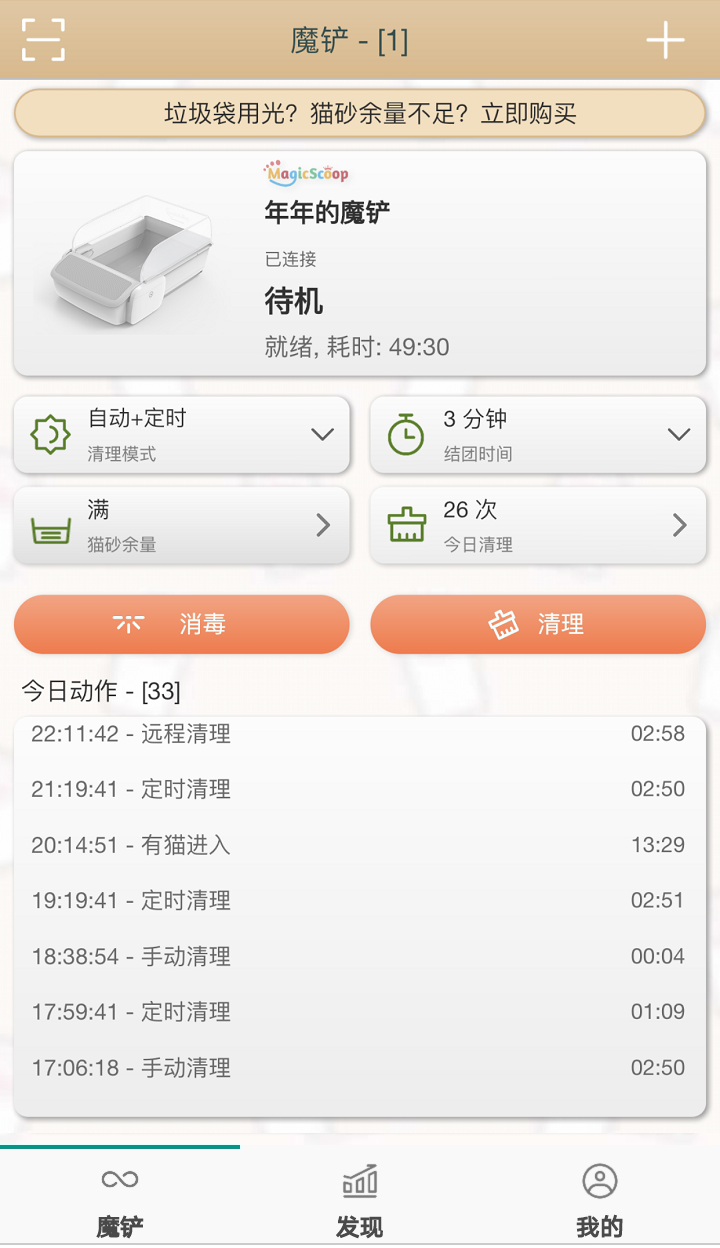Open 年年的魔铲 device card
Viewport: 720px width, 1248px height.
(x=360, y=264)
